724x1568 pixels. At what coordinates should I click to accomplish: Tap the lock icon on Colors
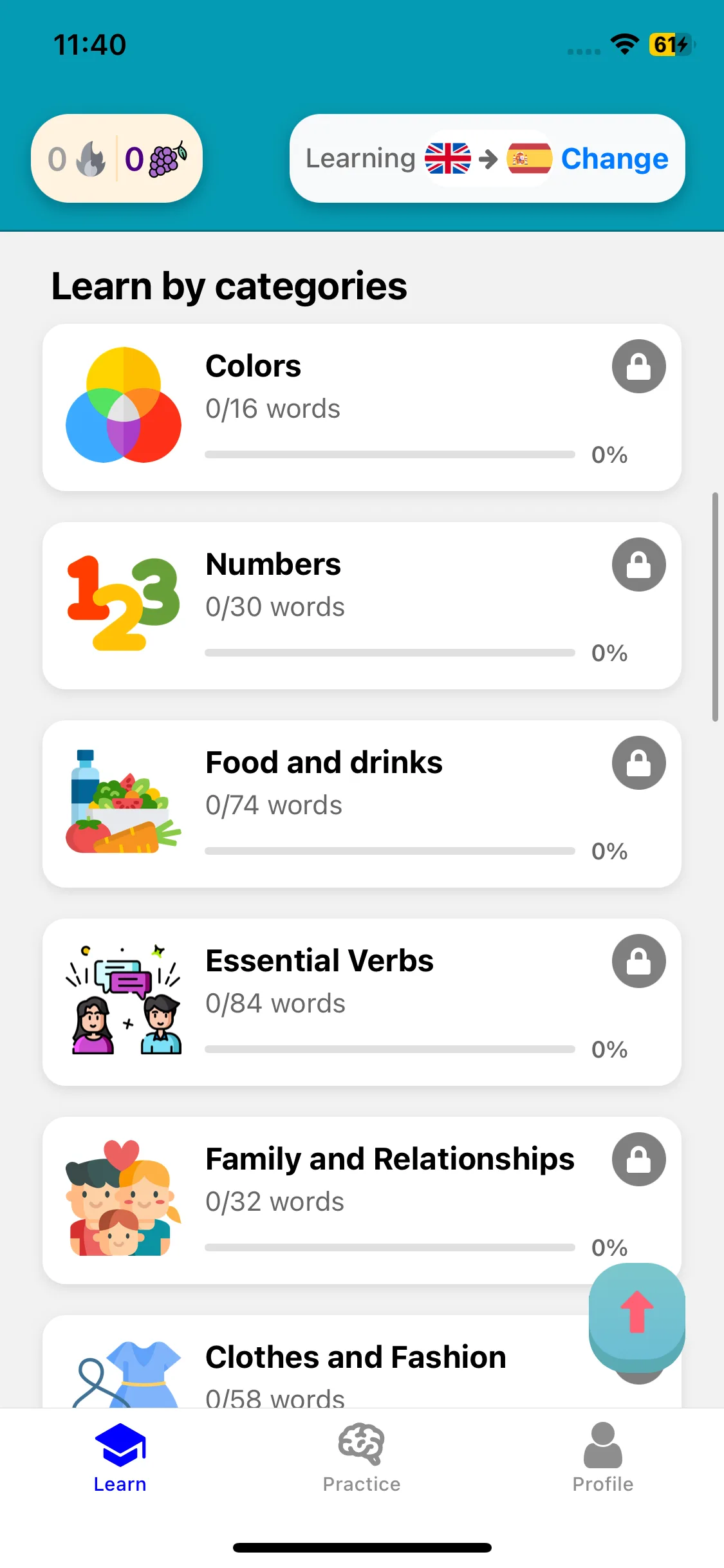click(638, 366)
